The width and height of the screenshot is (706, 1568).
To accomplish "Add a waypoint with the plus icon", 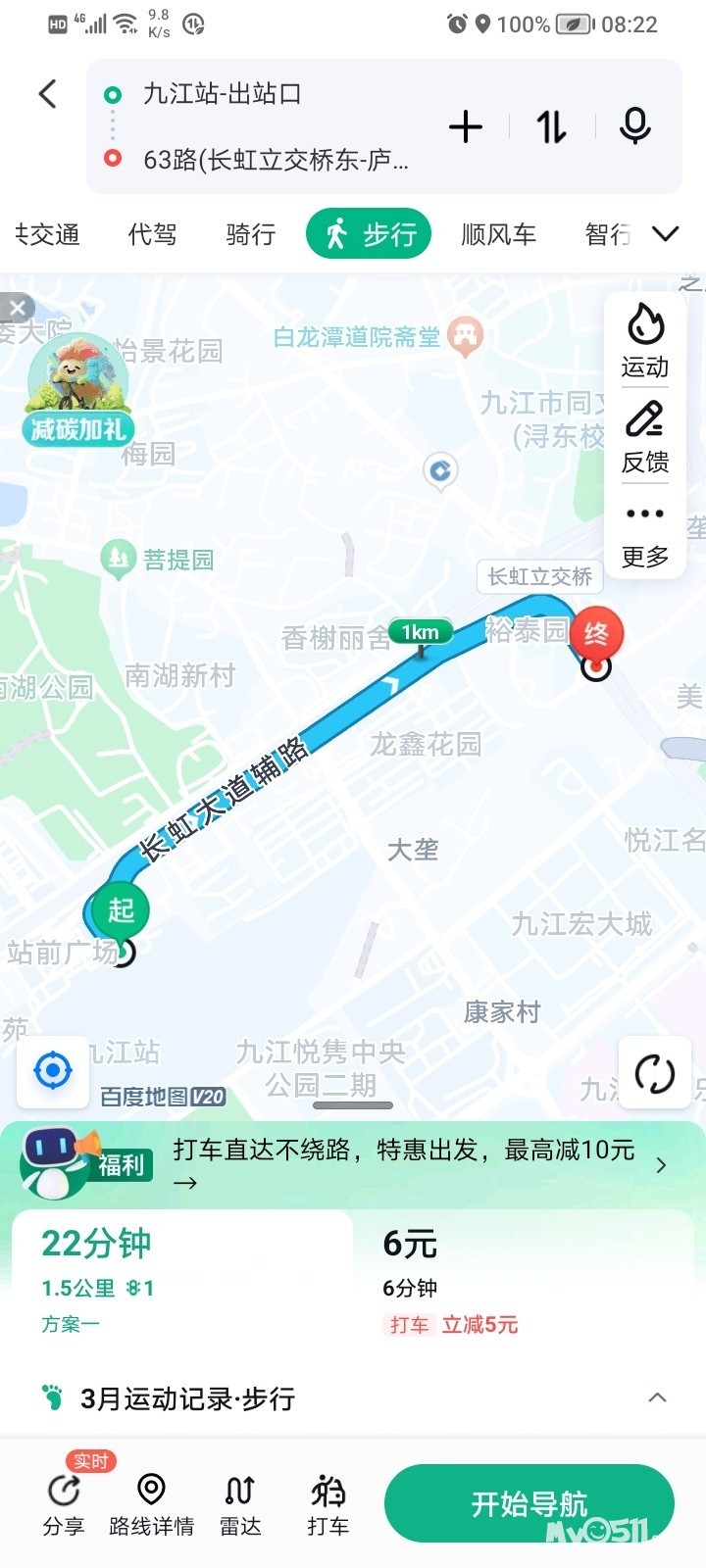I will tap(466, 126).
